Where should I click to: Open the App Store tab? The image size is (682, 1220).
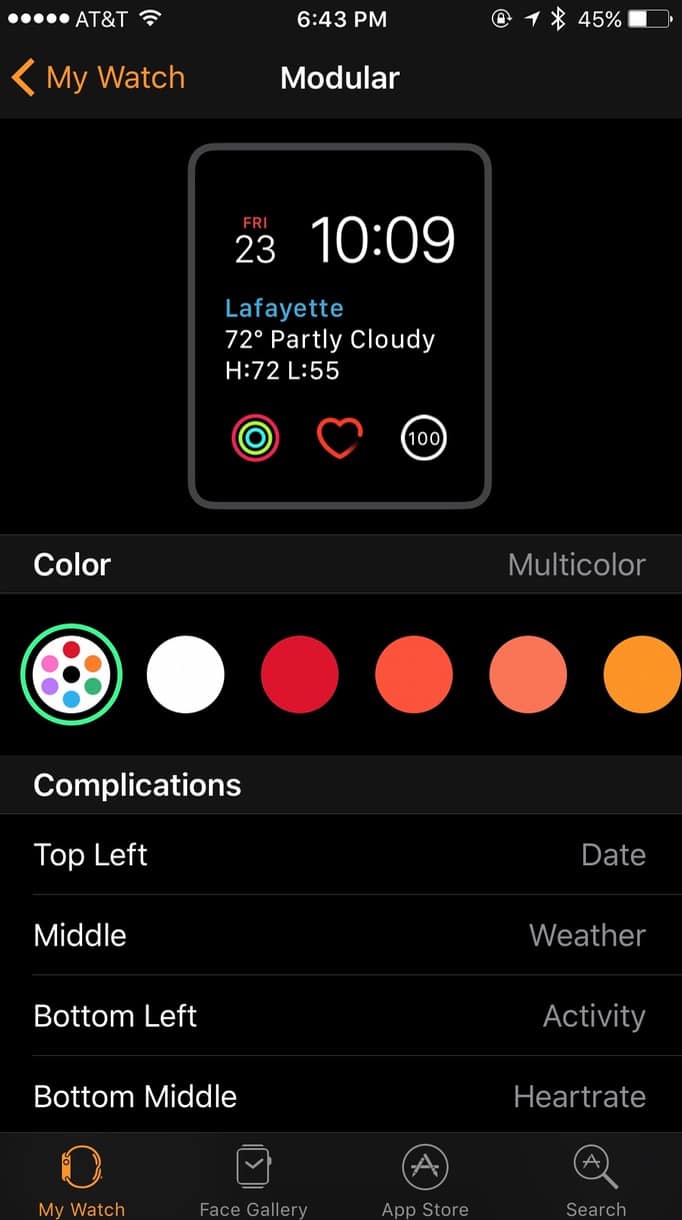[425, 1180]
